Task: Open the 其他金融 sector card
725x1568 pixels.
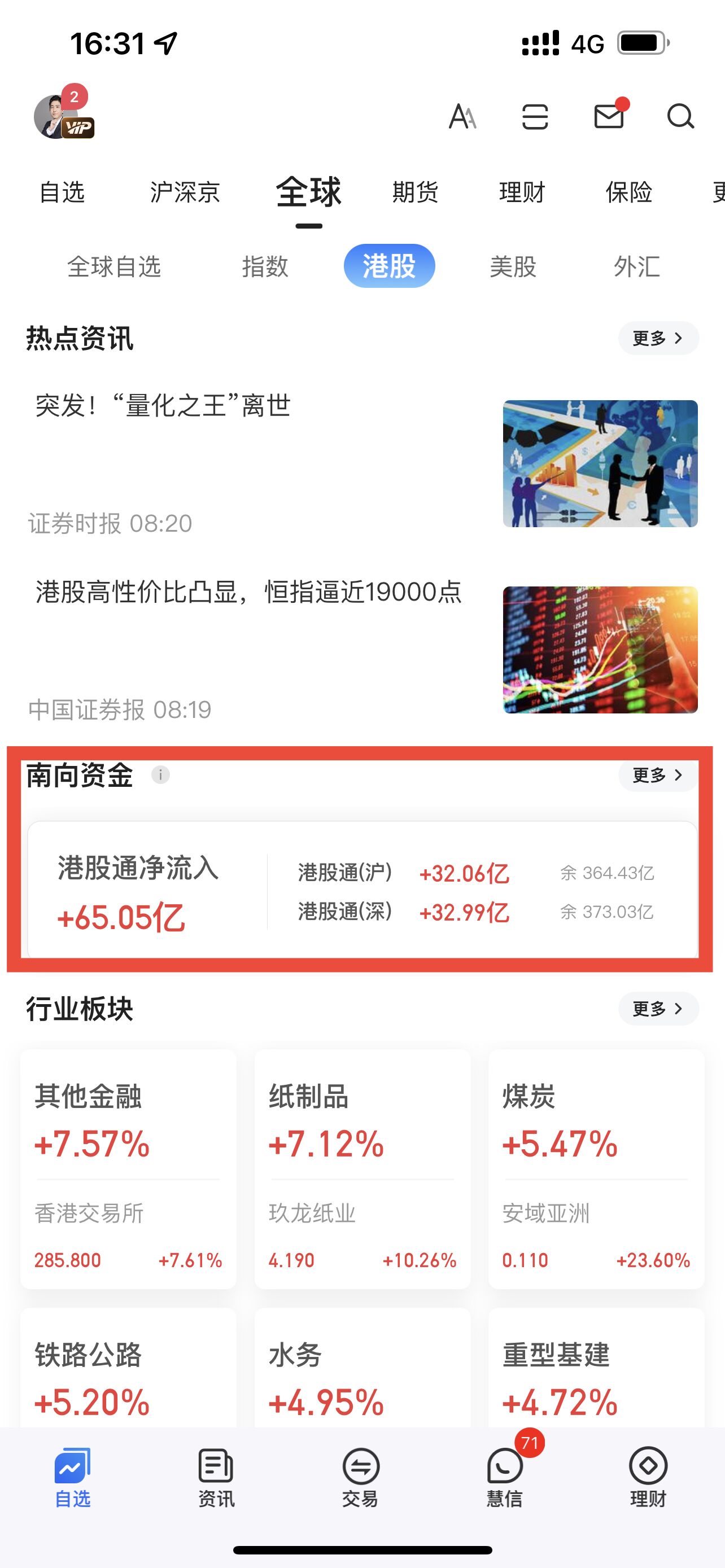Action: click(x=128, y=1168)
